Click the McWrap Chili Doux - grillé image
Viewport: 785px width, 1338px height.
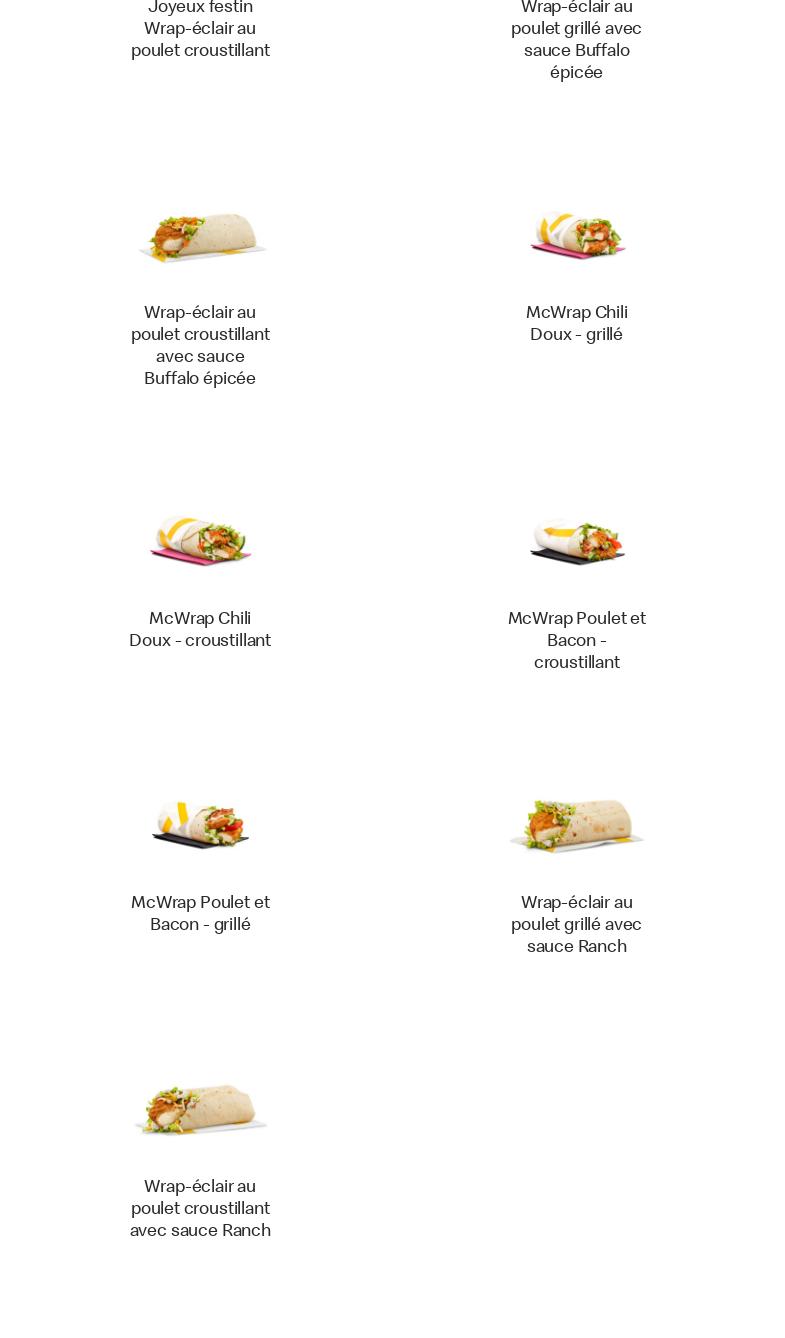tap(577, 237)
